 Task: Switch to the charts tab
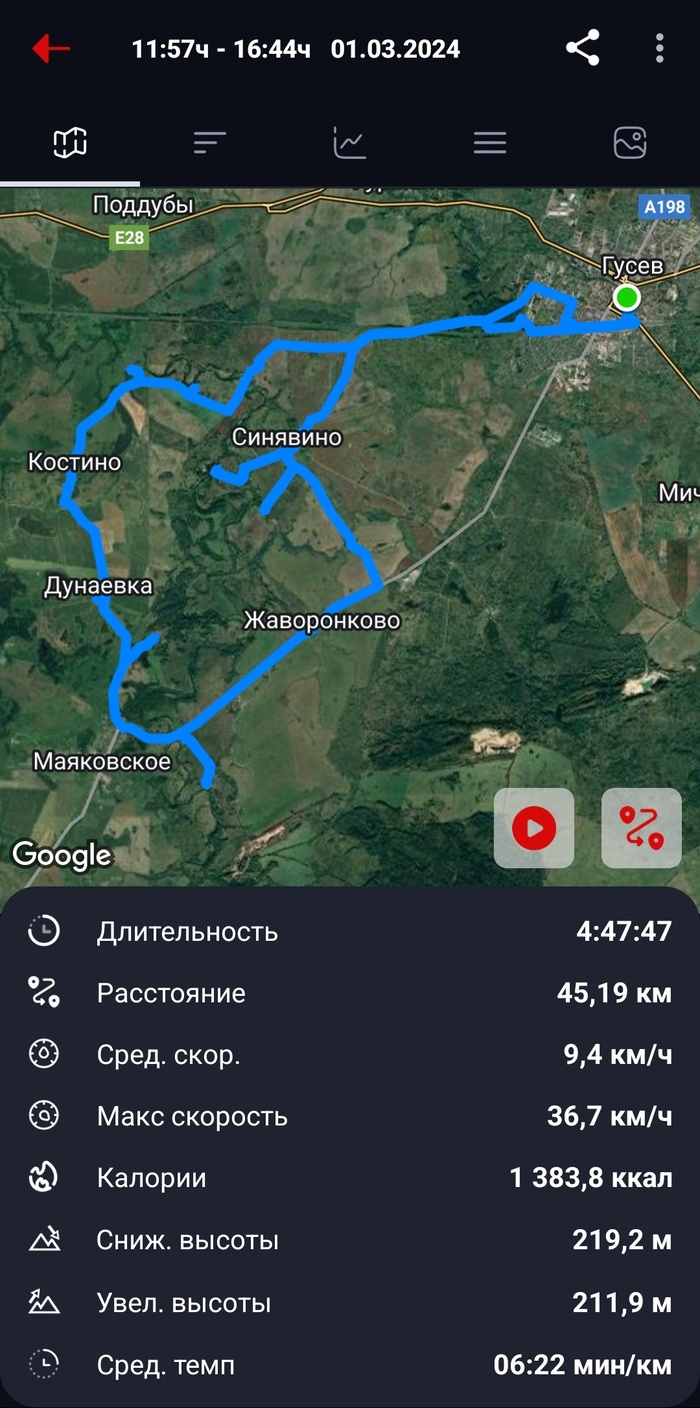point(350,143)
